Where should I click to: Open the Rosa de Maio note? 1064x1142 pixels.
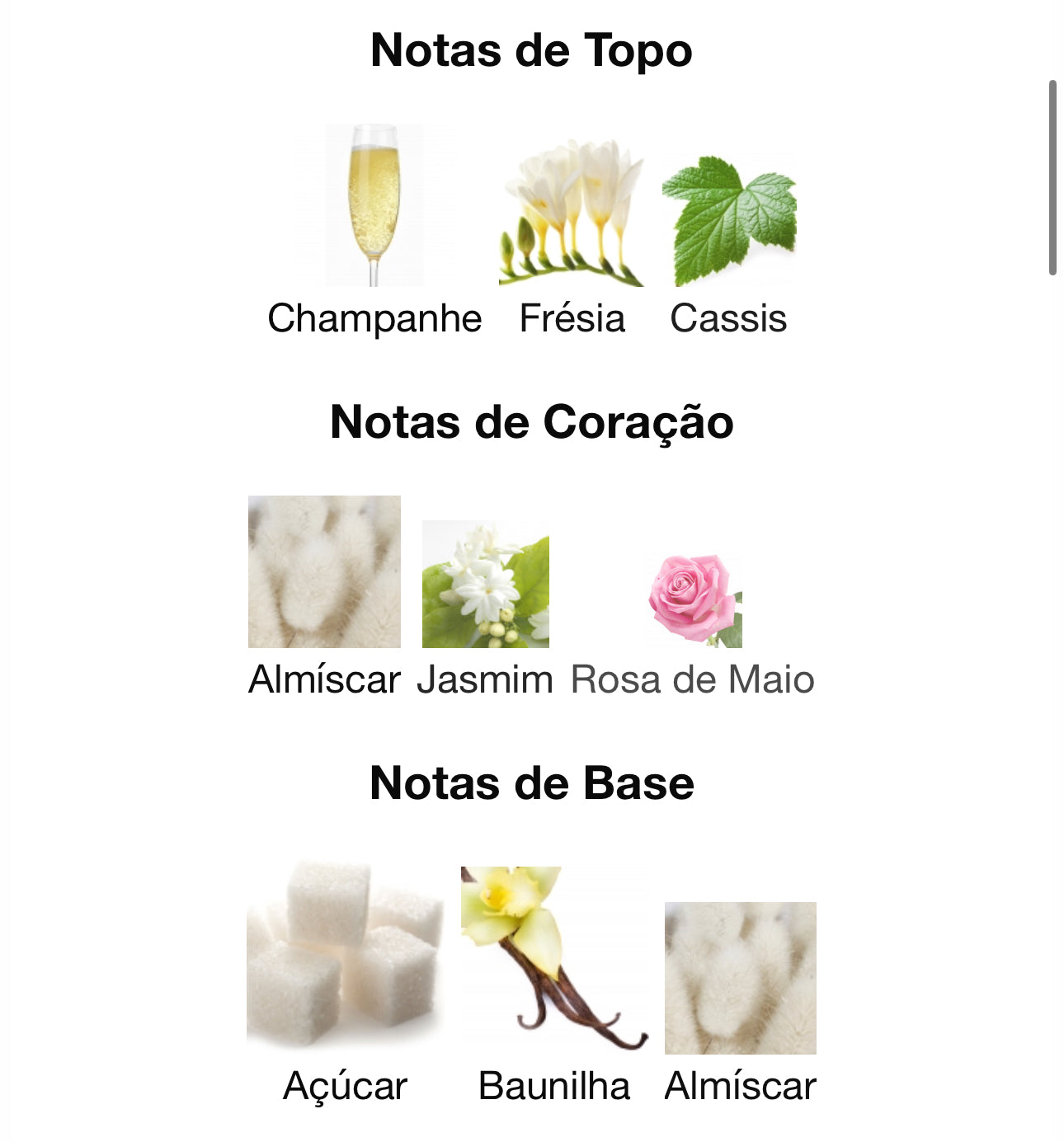(x=694, y=600)
